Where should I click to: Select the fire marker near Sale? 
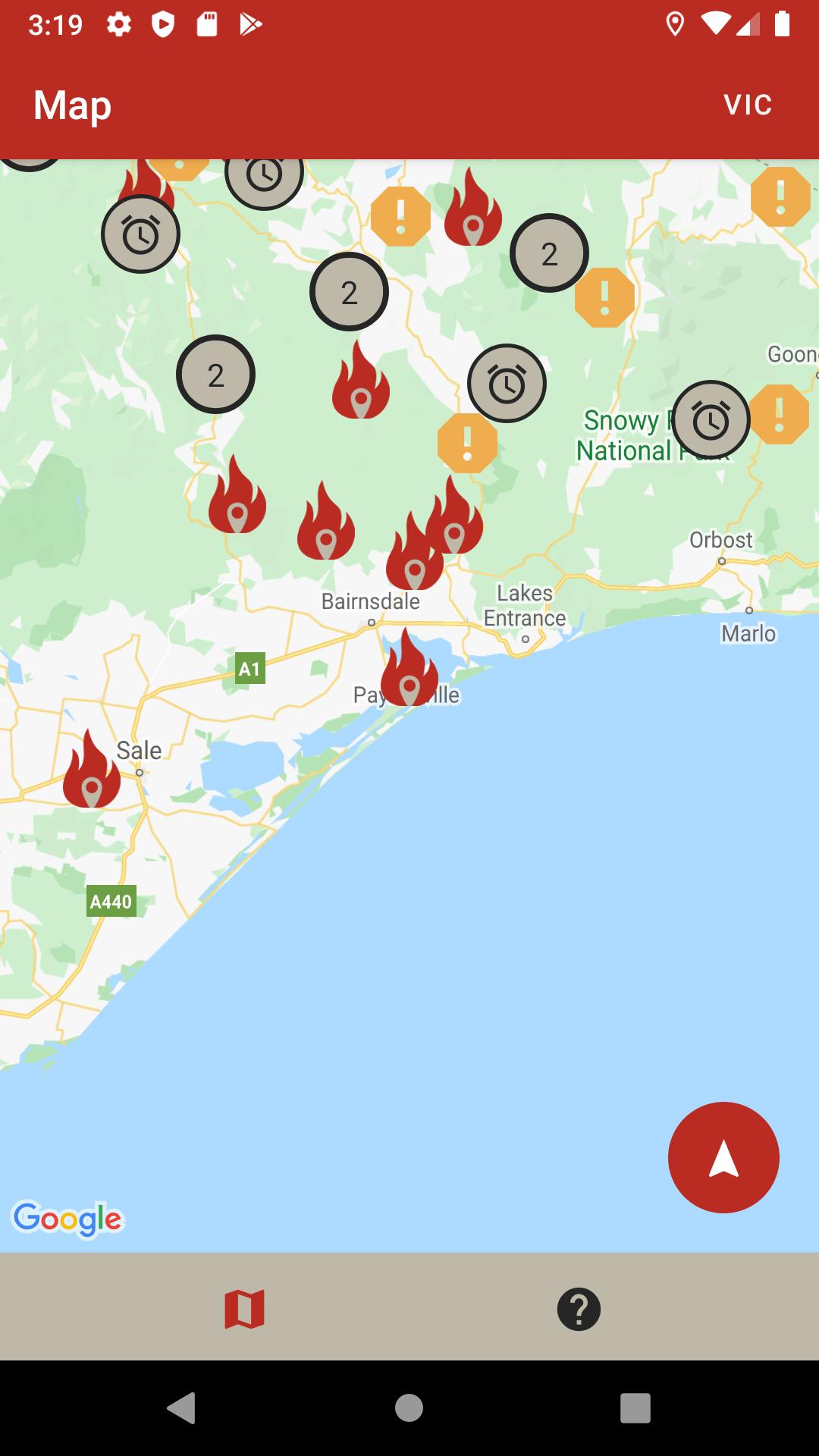tap(91, 772)
